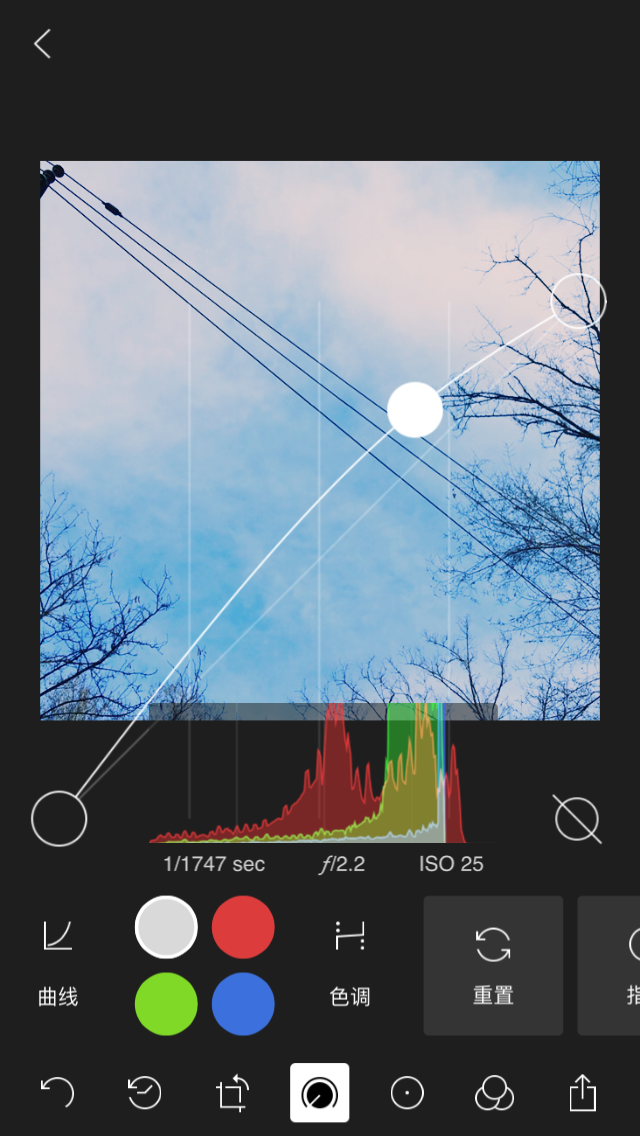Select the top-right curve endpoint handle
Screen dimensions: 640x1136
click(x=579, y=301)
